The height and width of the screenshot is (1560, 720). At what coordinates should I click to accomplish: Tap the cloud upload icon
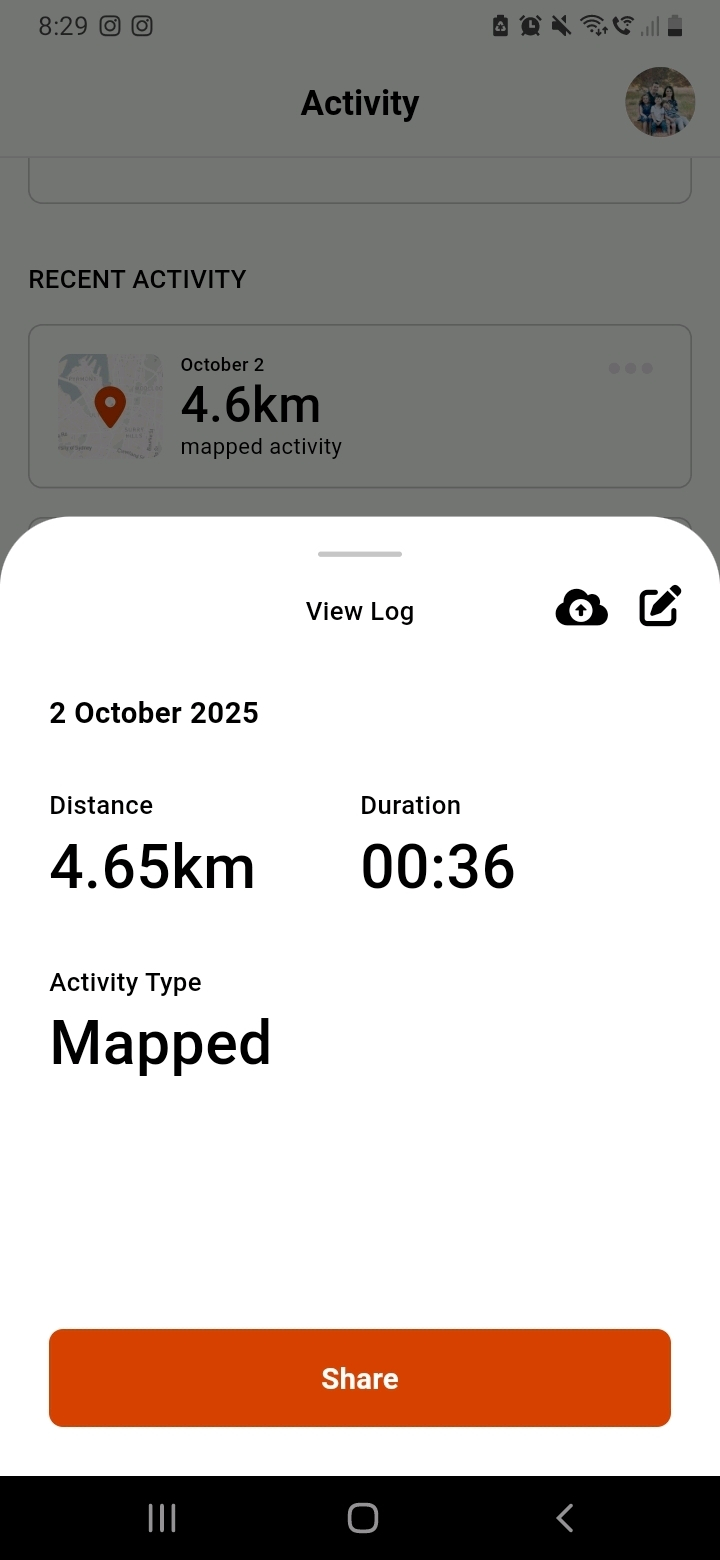(x=581, y=608)
